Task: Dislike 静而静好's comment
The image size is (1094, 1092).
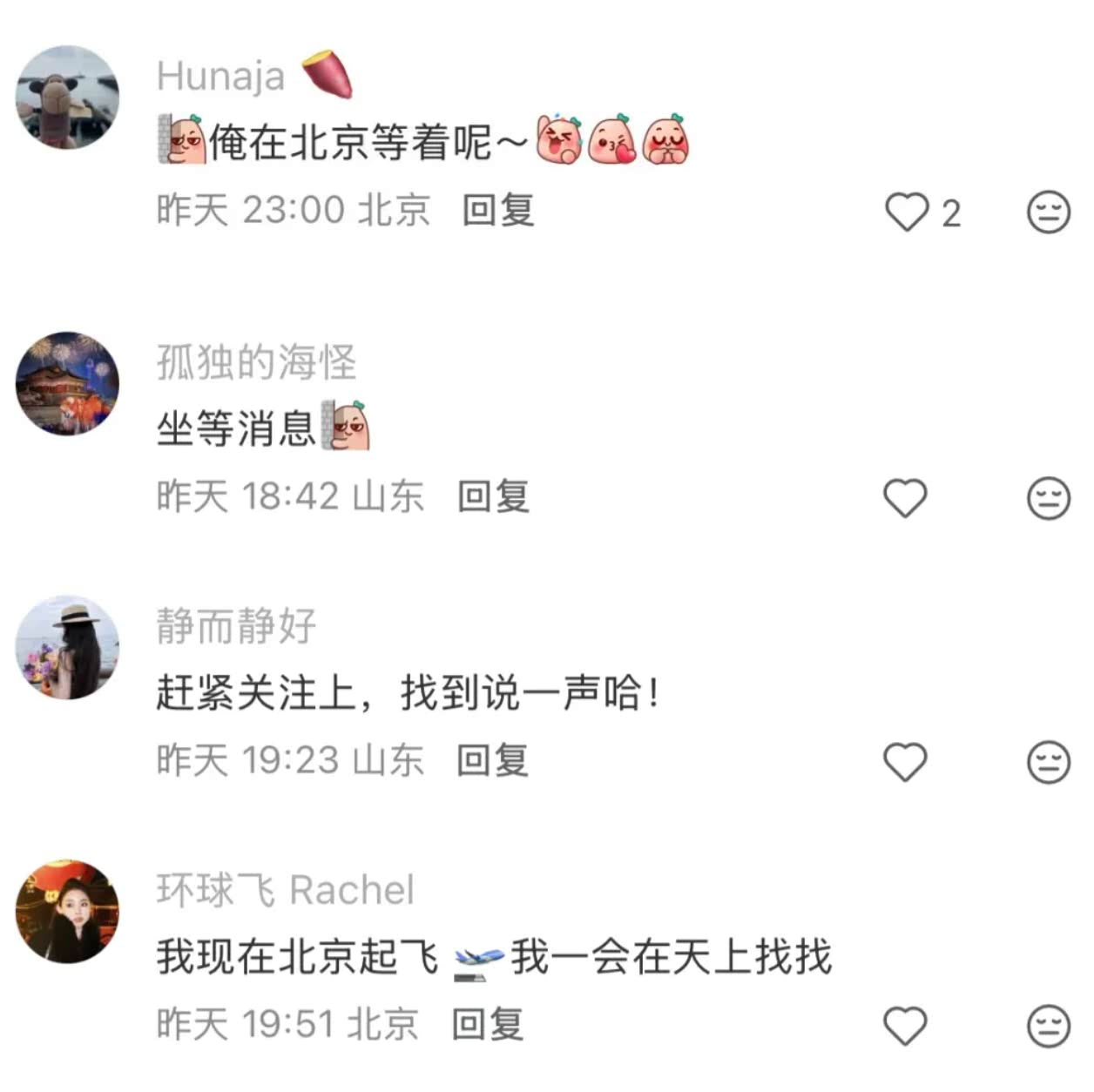Action: 1048,762
